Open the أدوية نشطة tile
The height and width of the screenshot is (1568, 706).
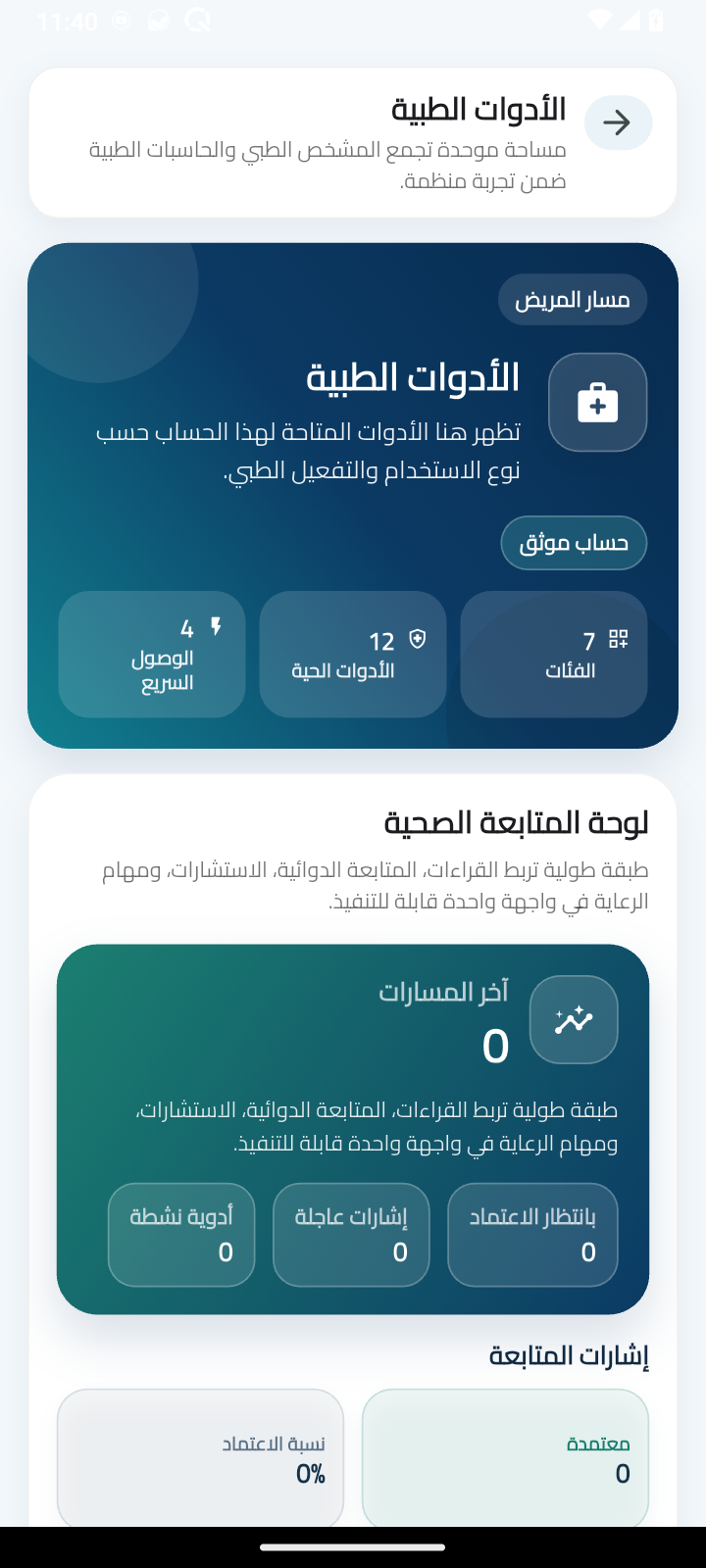coord(181,1235)
